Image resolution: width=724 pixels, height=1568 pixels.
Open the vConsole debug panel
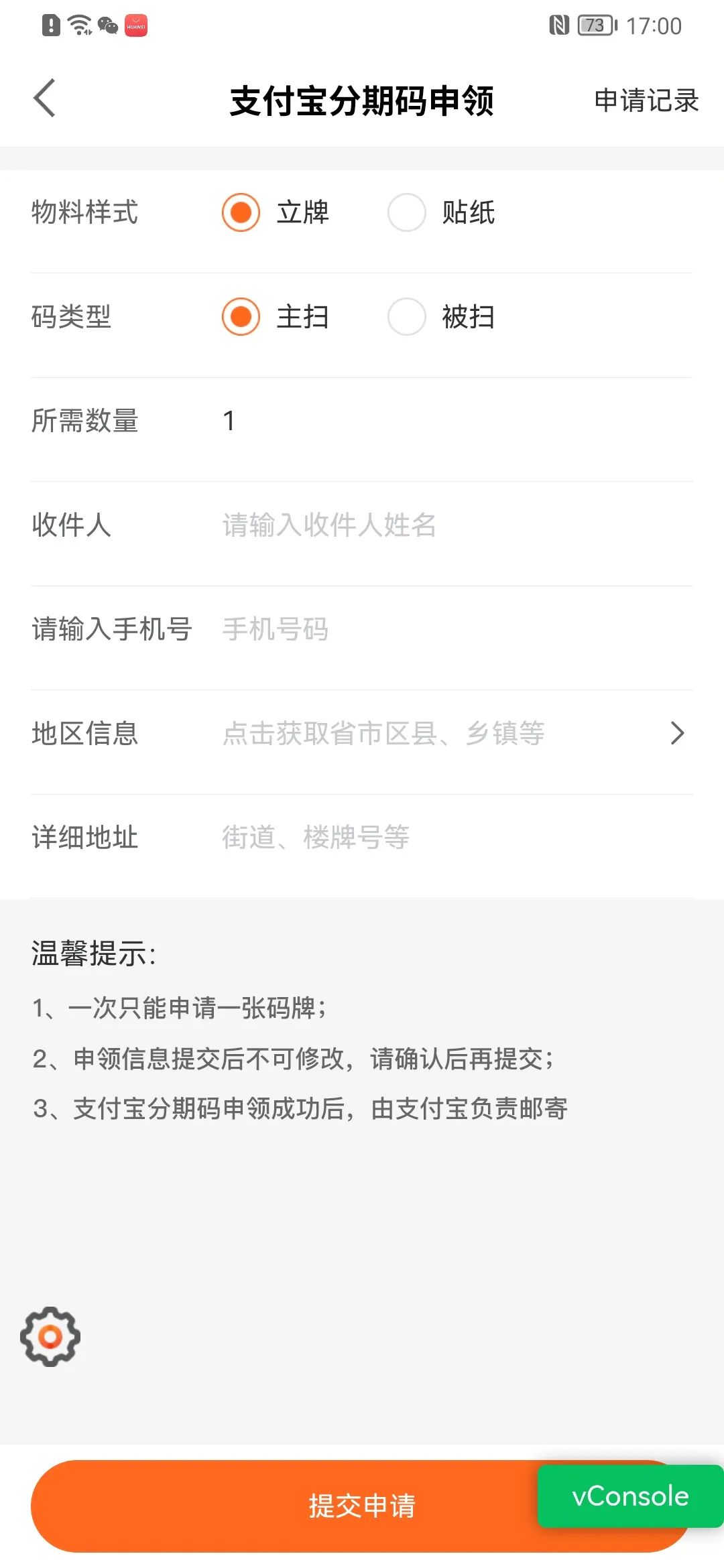click(x=629, y=1496)
